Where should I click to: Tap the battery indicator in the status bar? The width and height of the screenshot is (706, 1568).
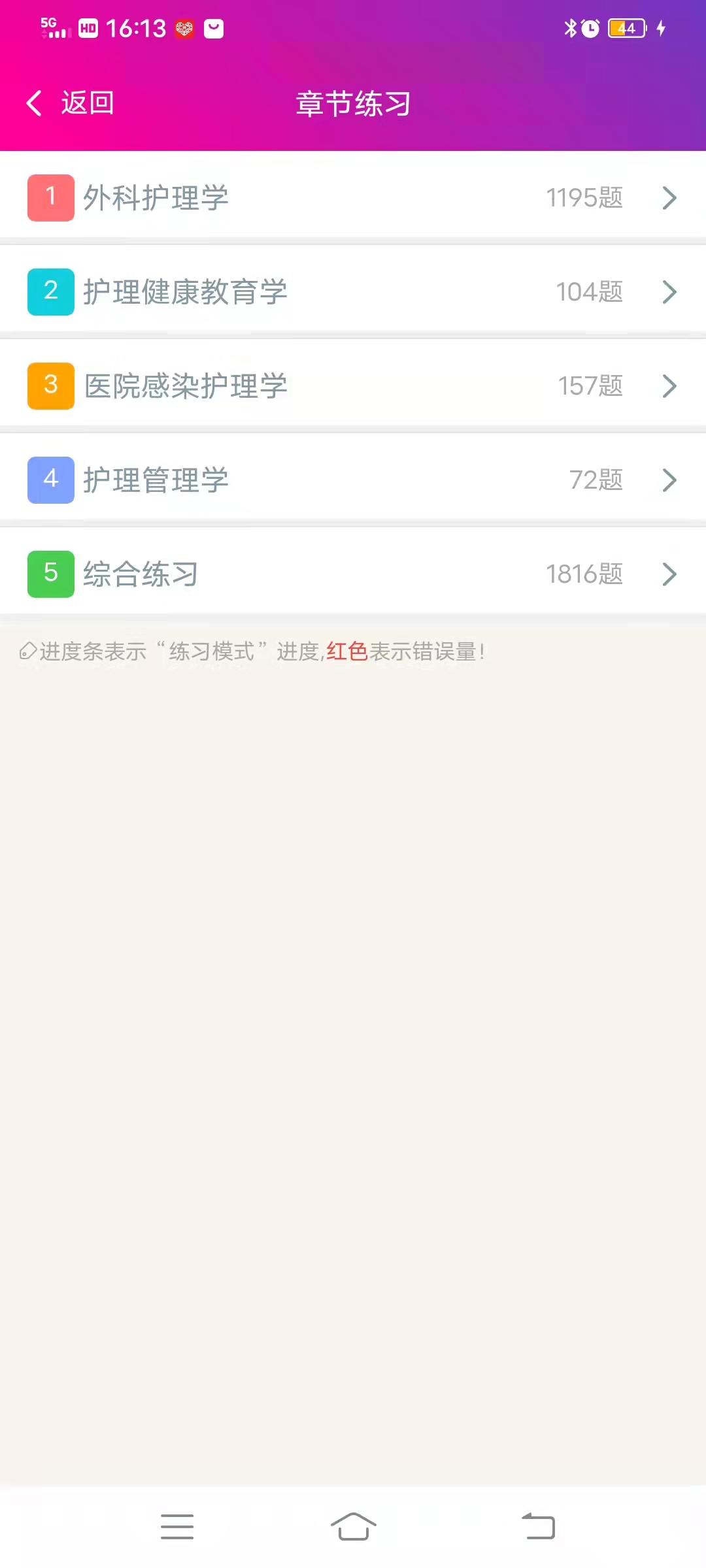point(625,28)
